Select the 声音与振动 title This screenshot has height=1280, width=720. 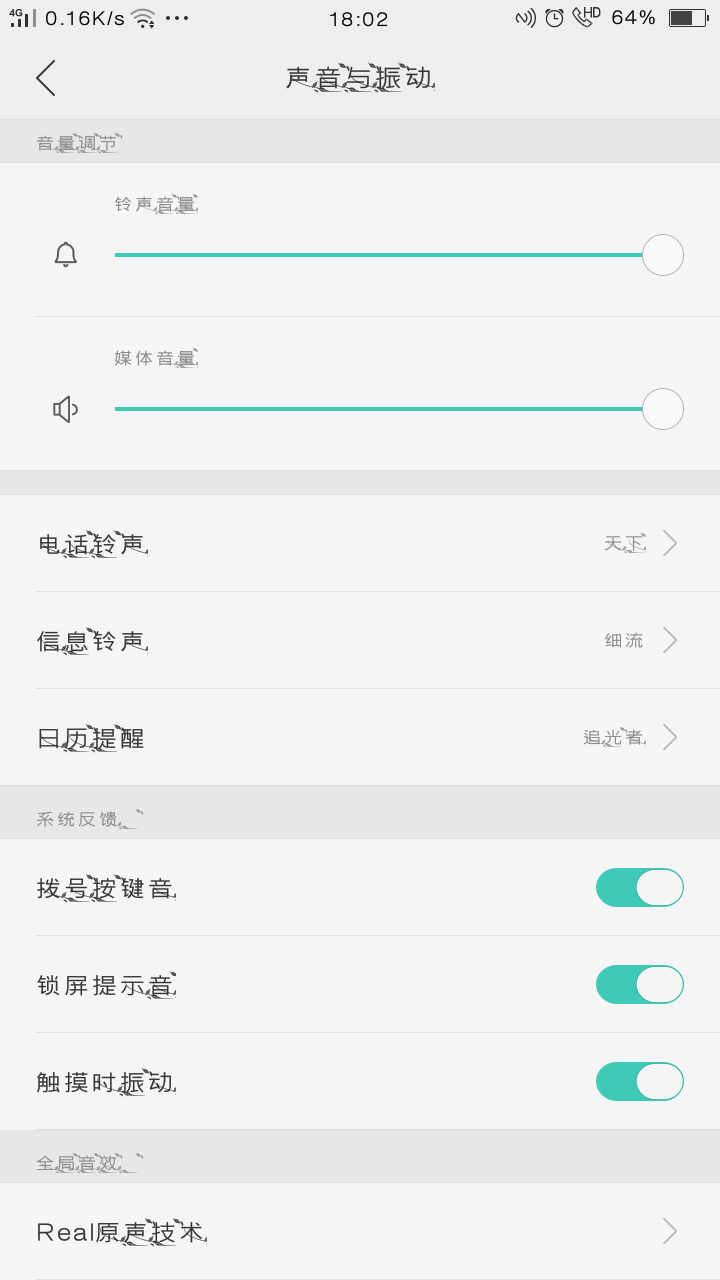[360, 77]
